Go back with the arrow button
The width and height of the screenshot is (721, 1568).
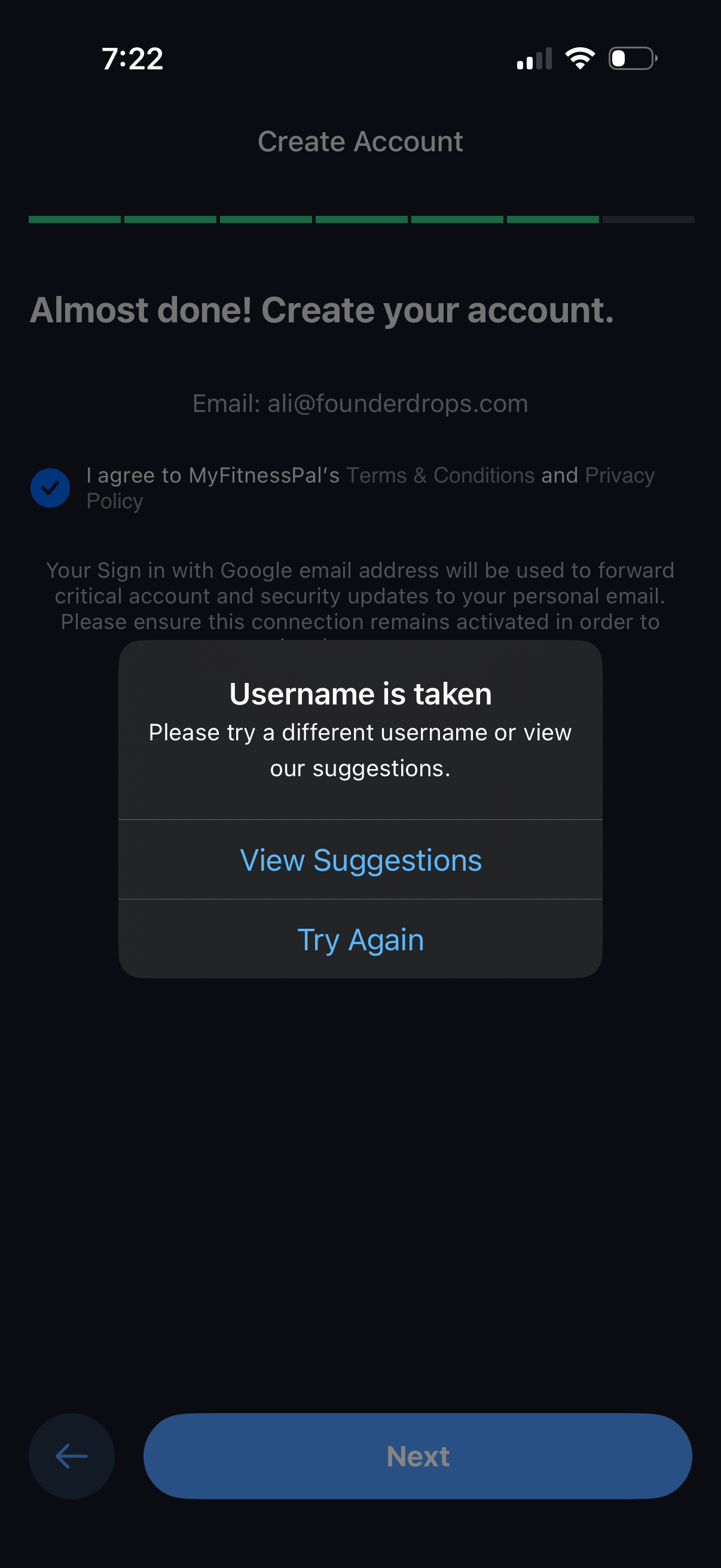tap(72, 1456)
